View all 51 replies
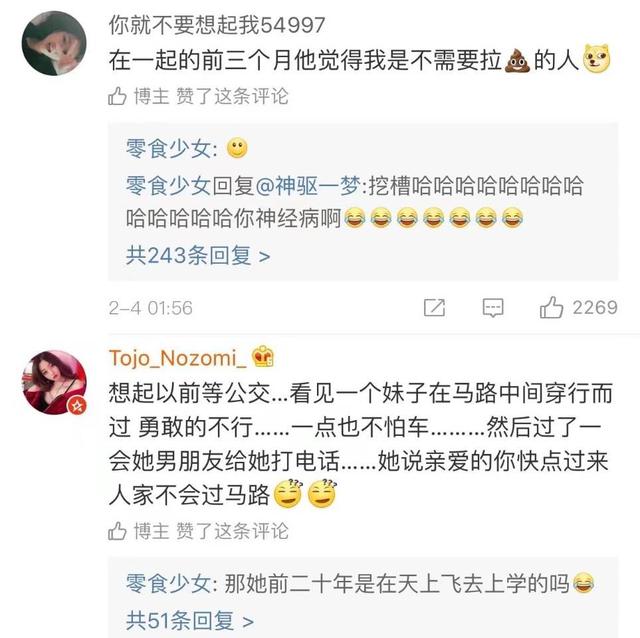The height and width of the screenshot is (638, 640). [190, 620]
